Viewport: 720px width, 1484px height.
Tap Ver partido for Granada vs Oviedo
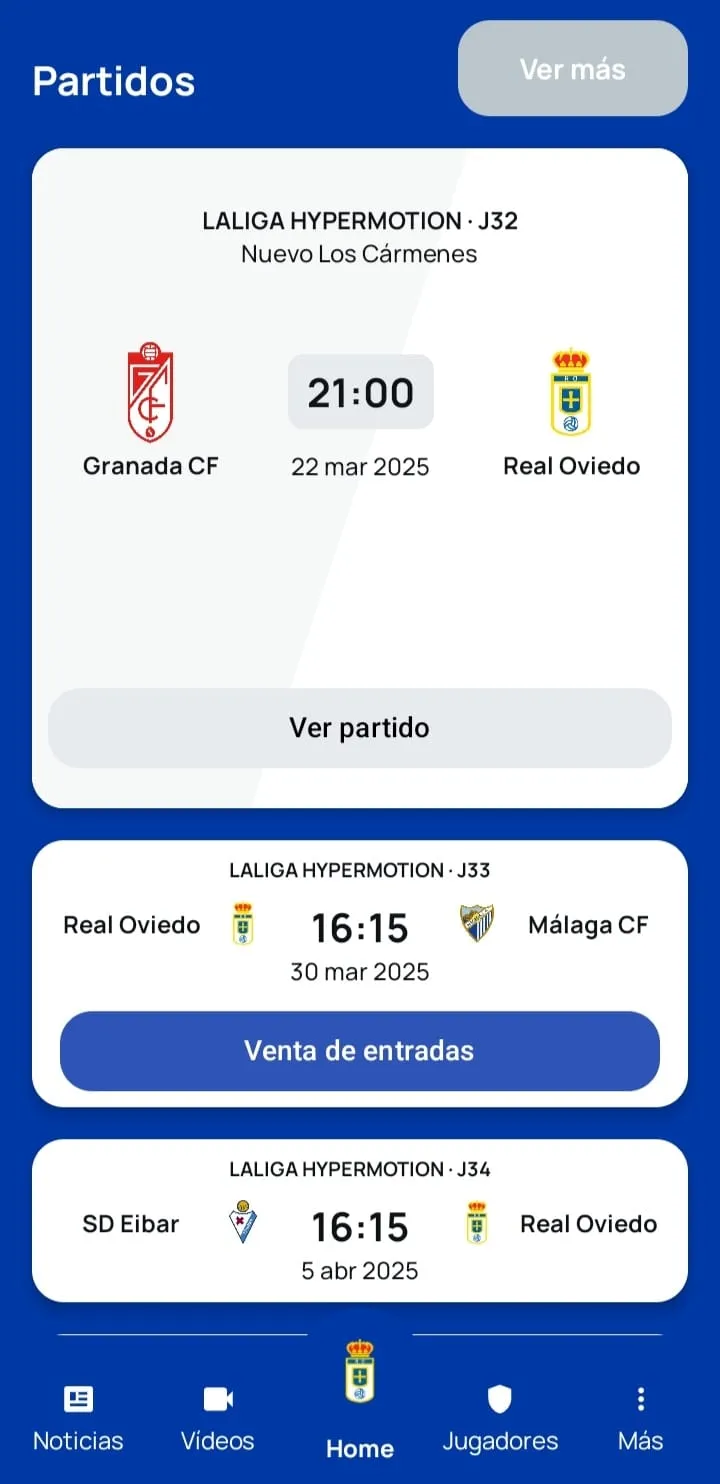click(x=360, y=728)
